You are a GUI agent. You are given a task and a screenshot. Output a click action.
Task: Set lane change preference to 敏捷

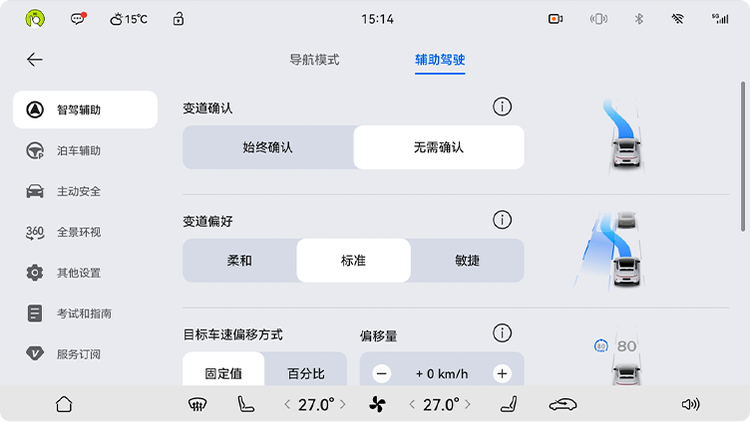coord(467,260)
